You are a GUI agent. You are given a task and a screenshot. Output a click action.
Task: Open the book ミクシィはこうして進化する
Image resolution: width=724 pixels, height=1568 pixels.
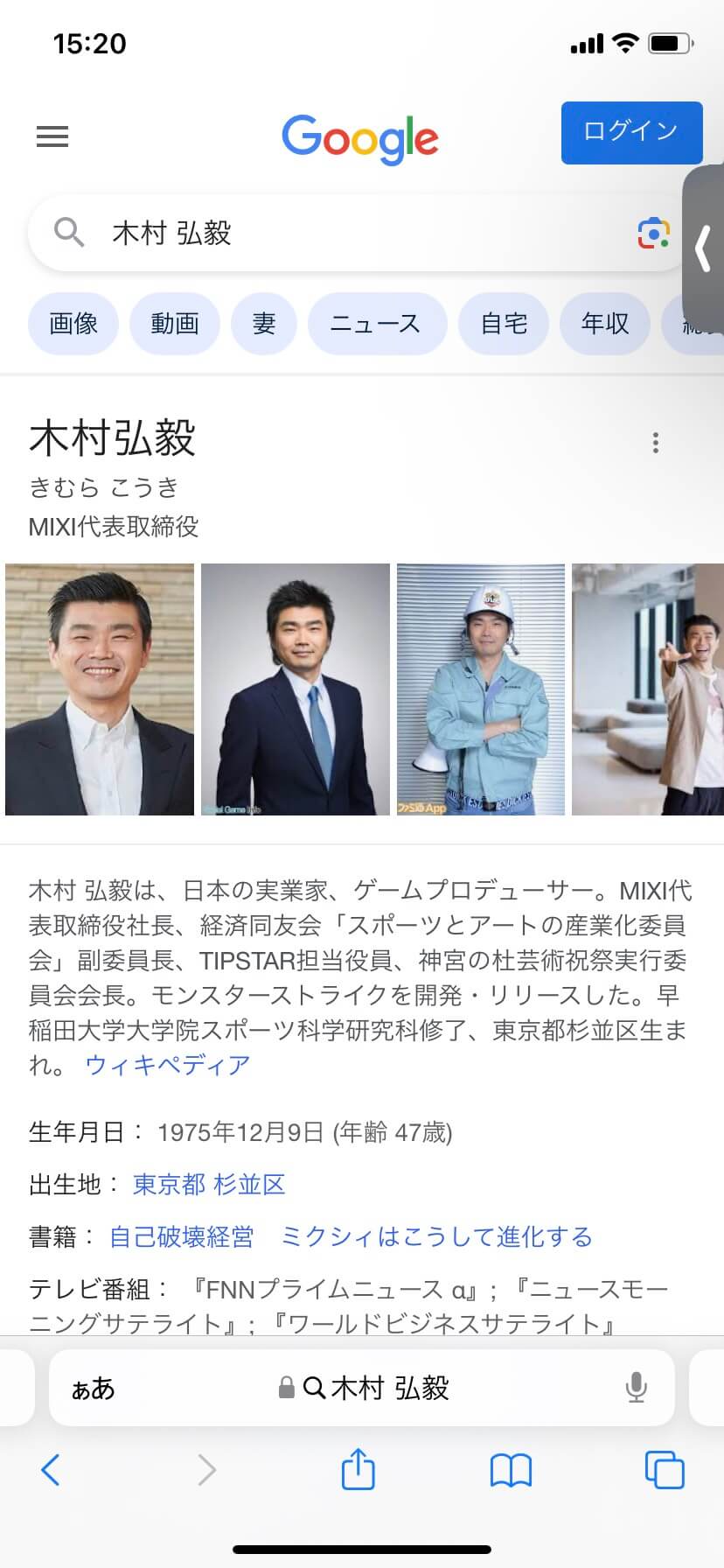(436, 1237)
